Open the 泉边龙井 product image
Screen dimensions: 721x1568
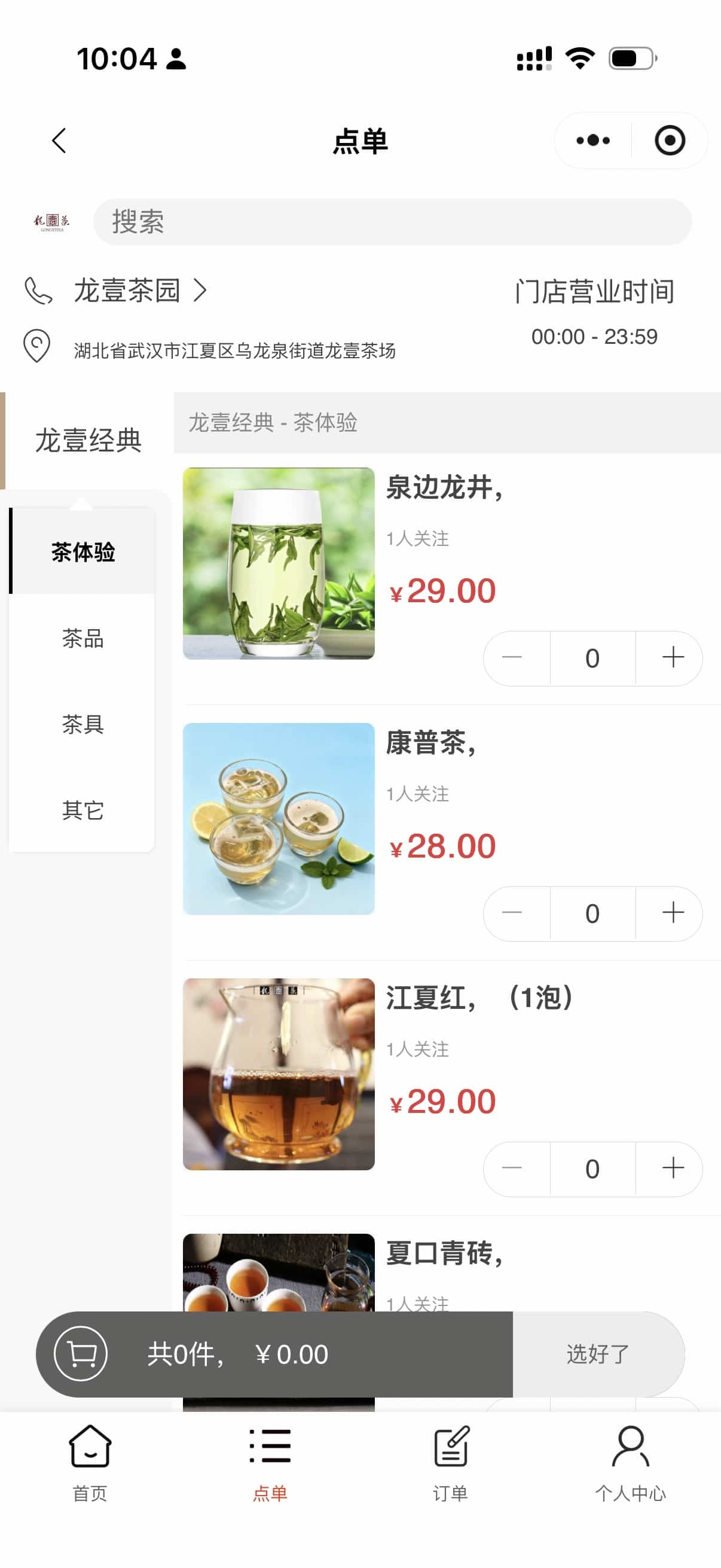click(x=279, y=563)
